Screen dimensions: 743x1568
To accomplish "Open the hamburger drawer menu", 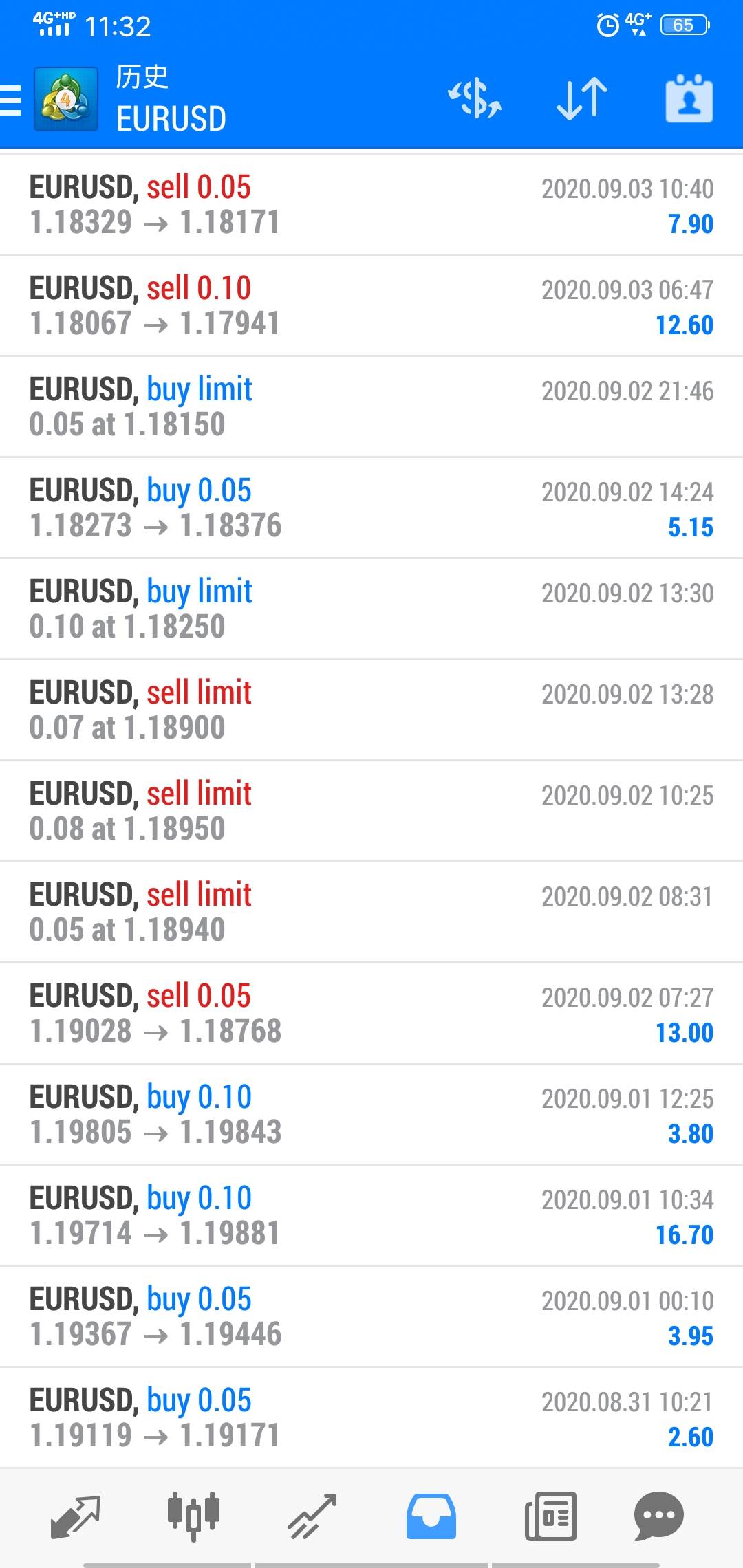I will coord(11,100).
